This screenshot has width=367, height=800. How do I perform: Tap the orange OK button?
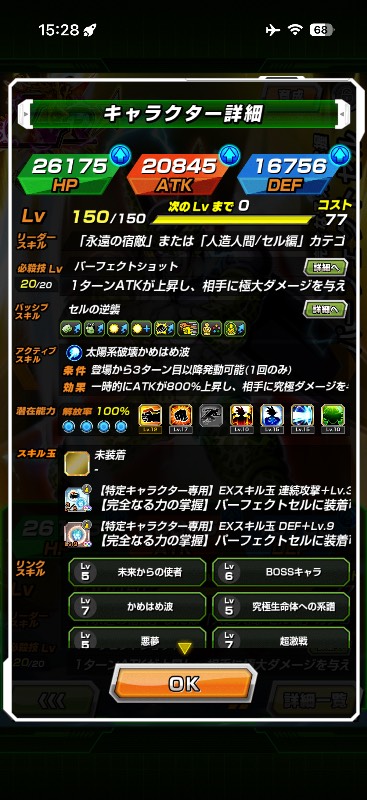[184, 684]
